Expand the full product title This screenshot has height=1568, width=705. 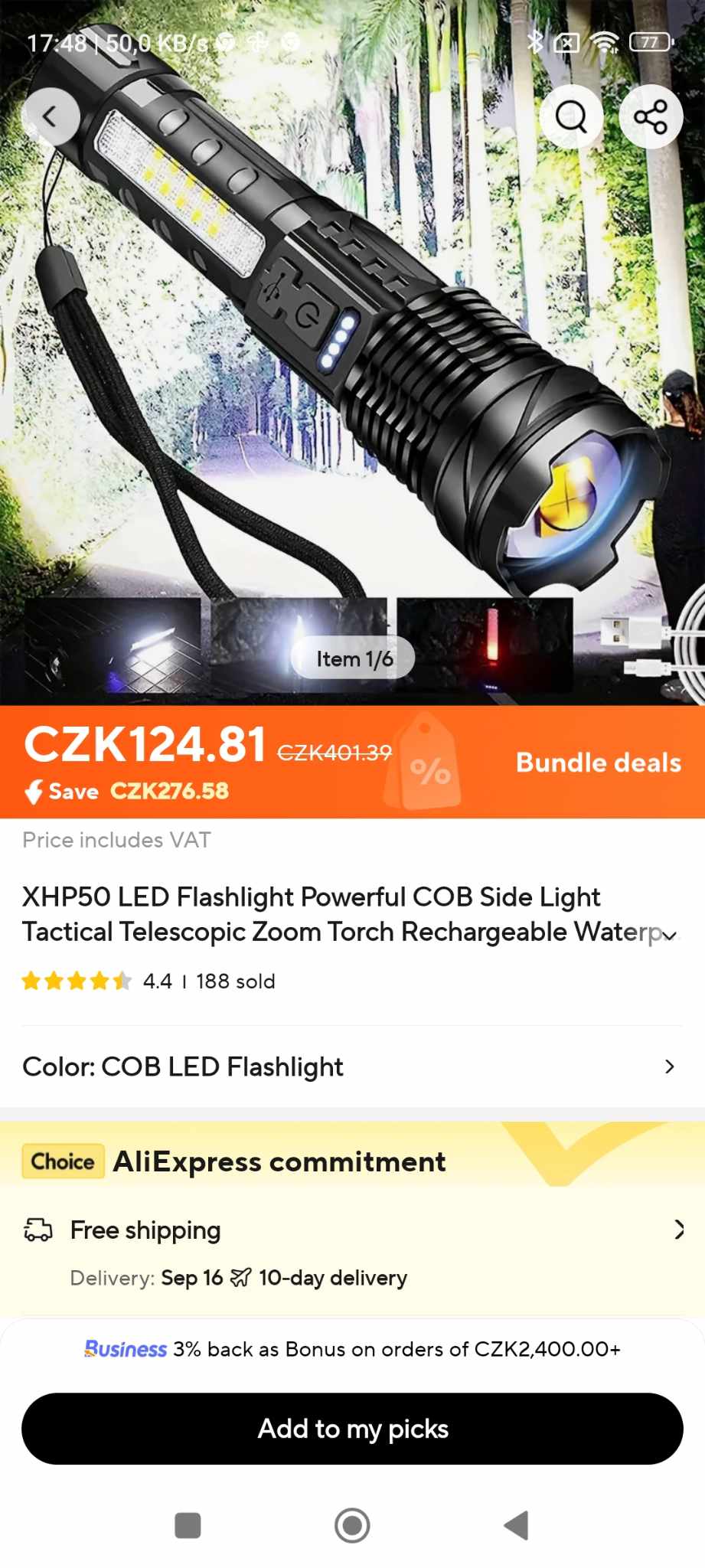(669, 935)
